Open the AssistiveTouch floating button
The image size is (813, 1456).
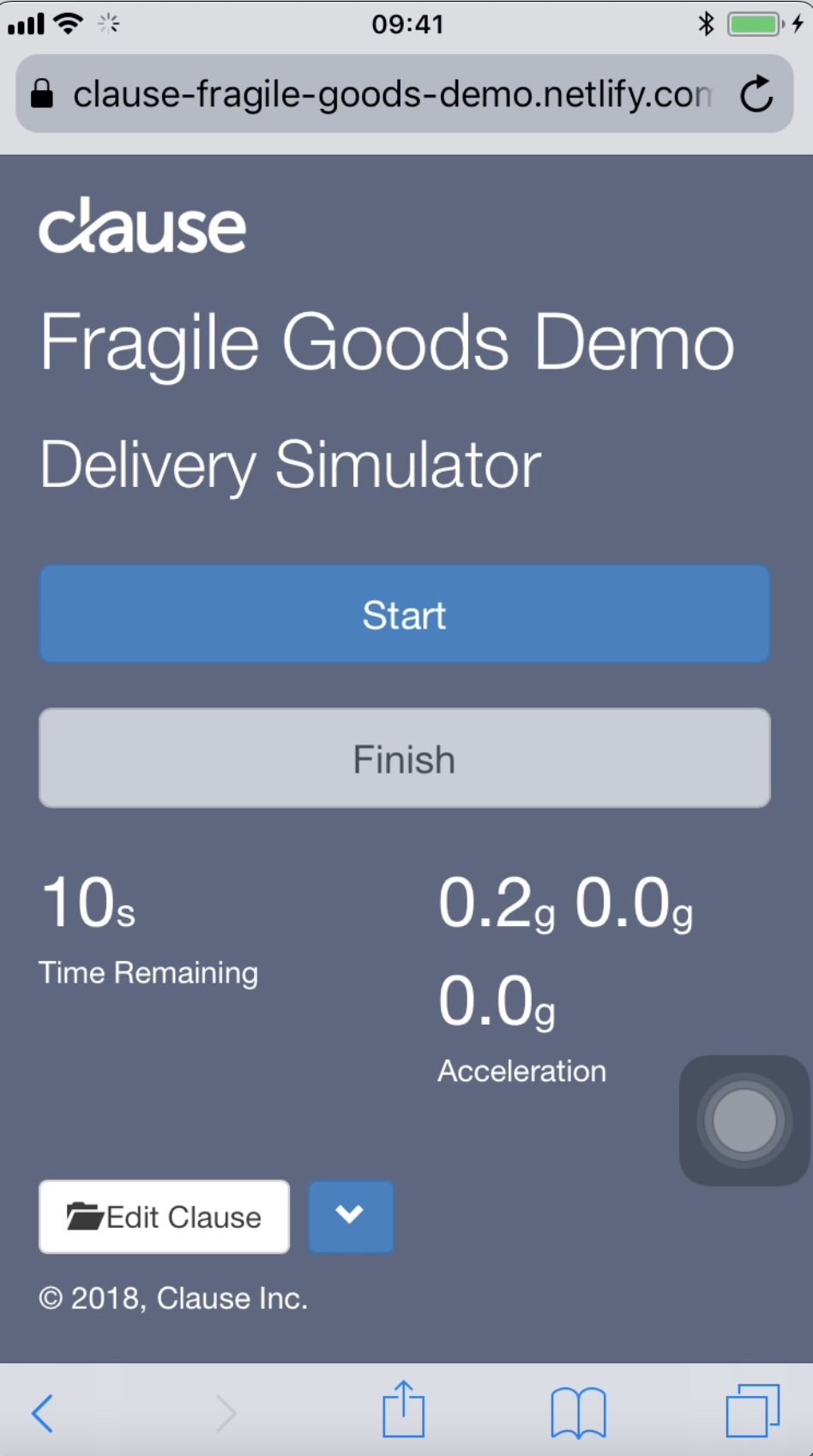click(744, 1120)
